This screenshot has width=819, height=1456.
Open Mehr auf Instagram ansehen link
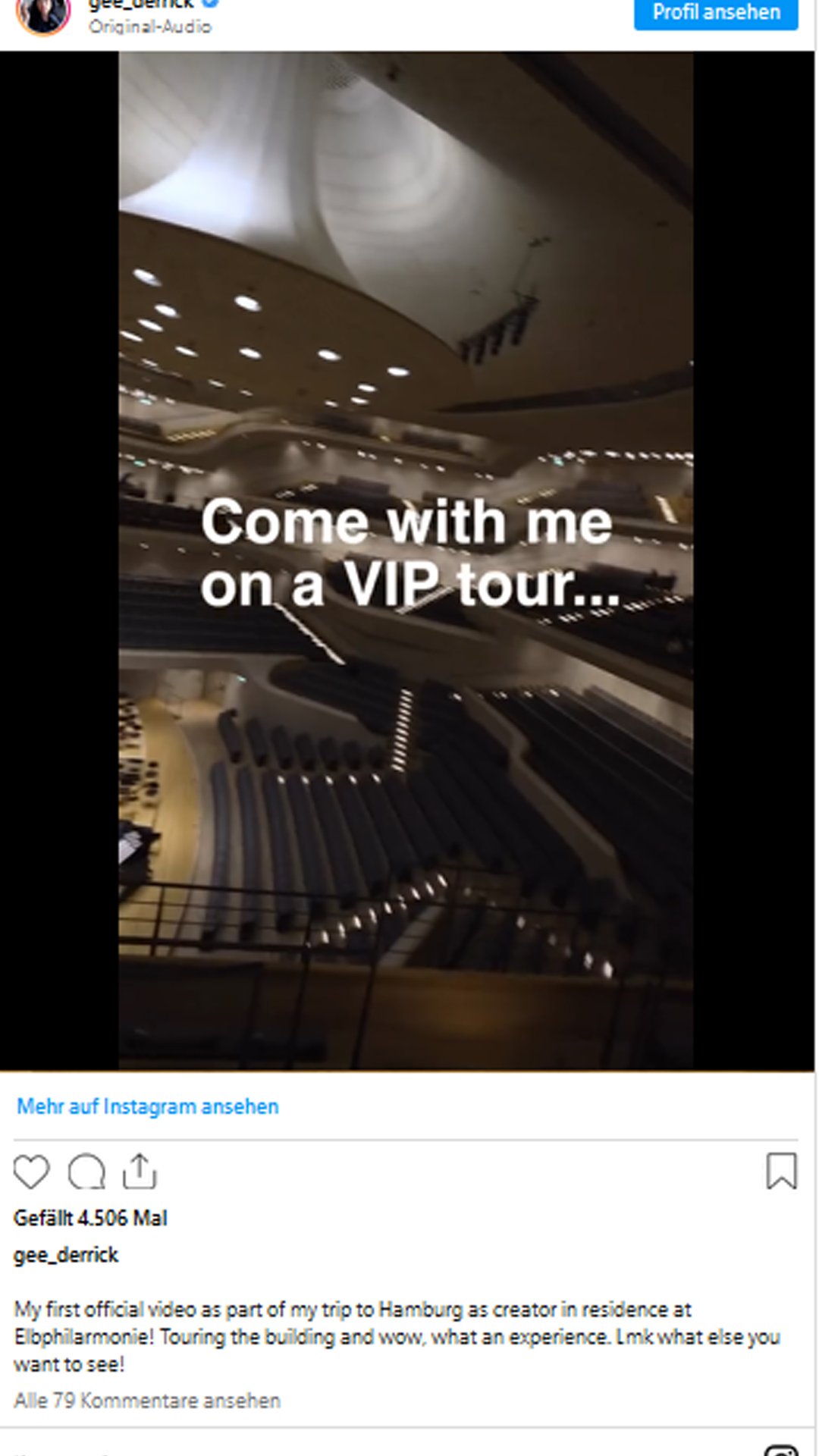coord(148,1106)
